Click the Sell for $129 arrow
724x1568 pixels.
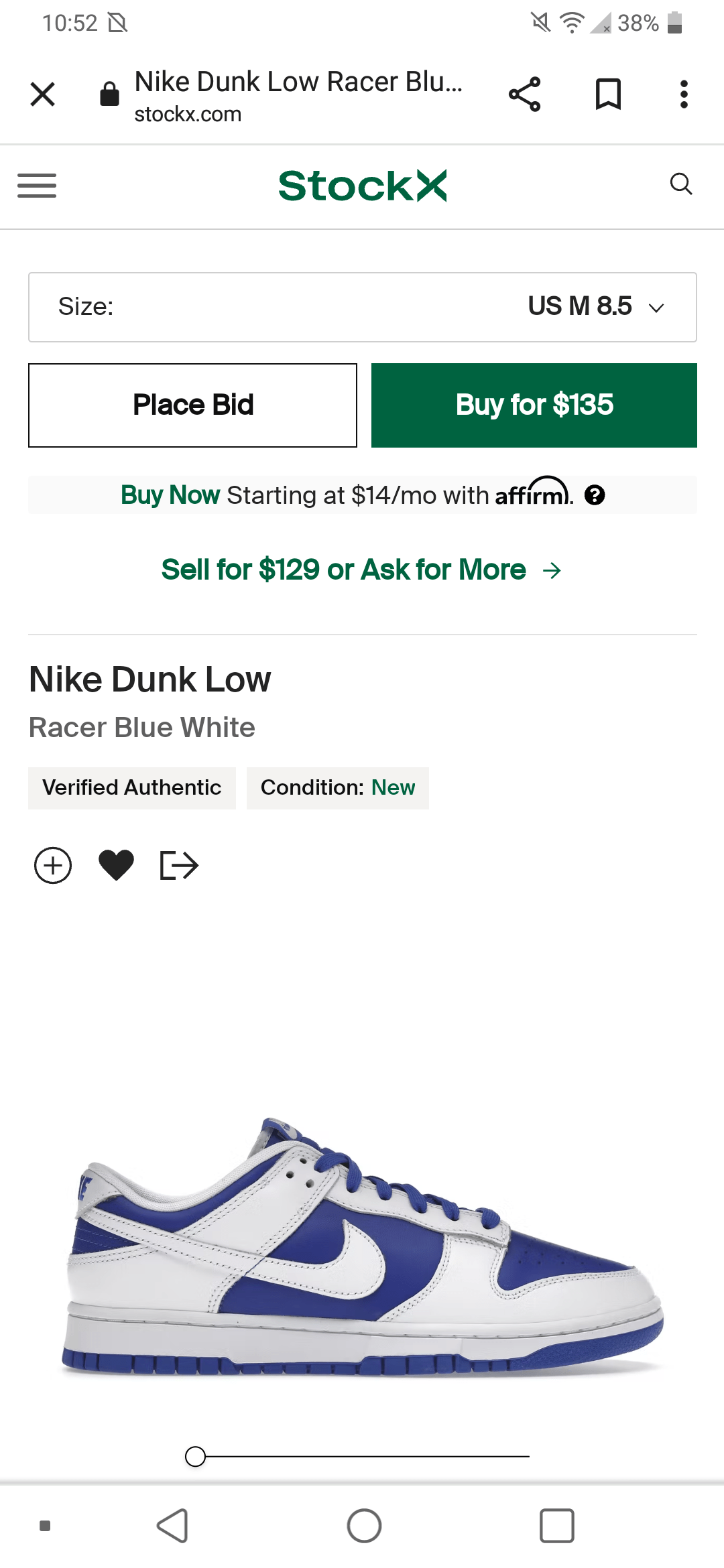552,570
